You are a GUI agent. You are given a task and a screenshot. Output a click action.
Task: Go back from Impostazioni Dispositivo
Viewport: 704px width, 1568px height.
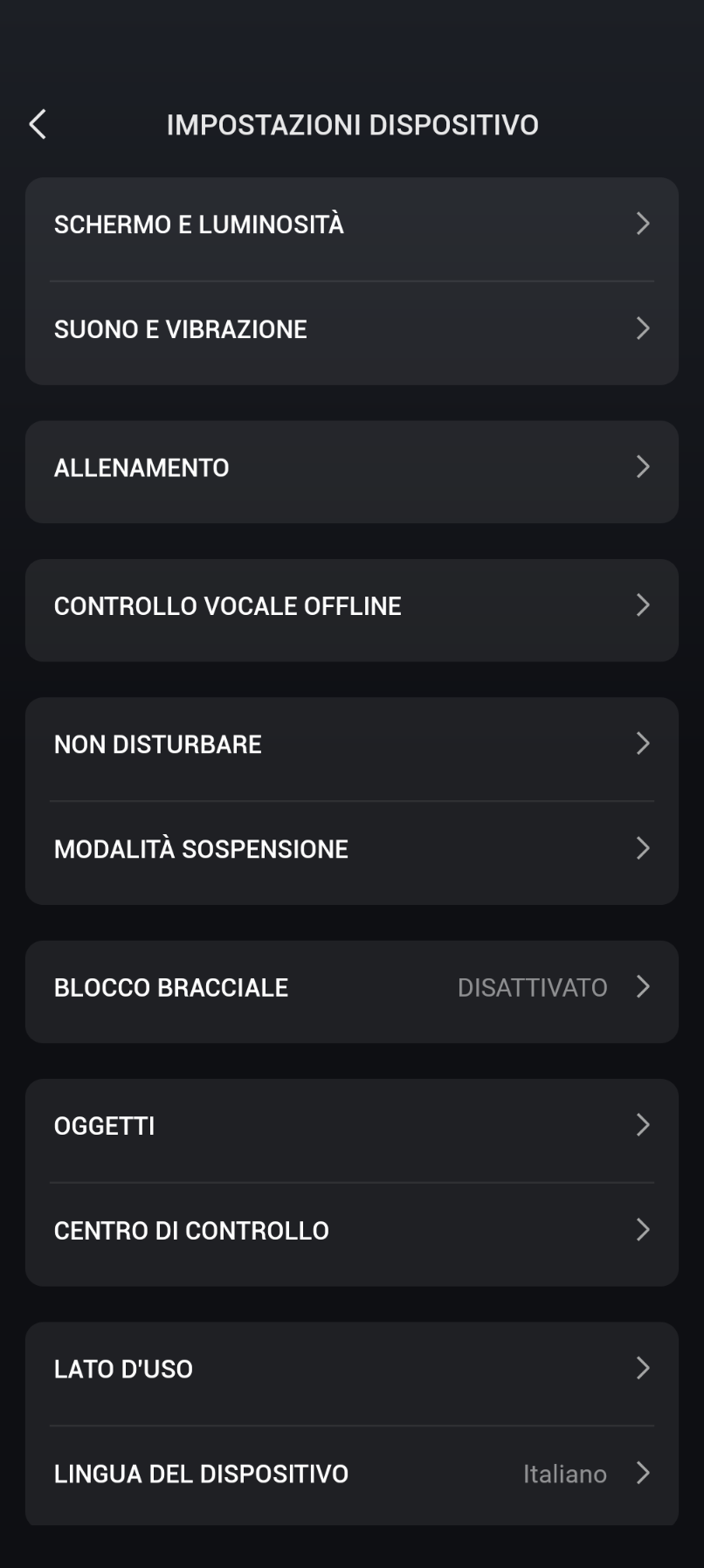[38, 125]
